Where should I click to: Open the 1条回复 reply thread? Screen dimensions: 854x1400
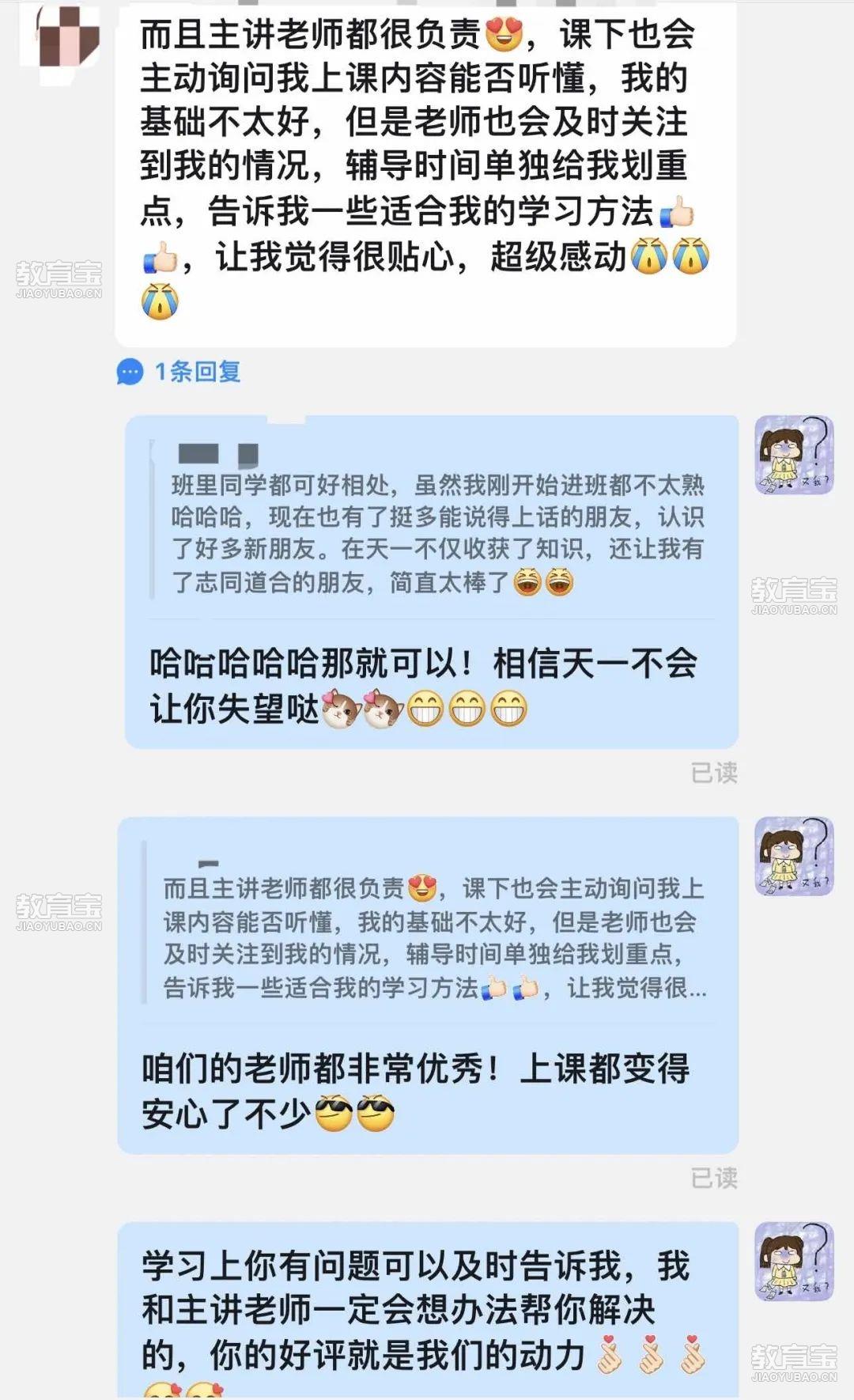pyautogui.click(x=180, y=371)
